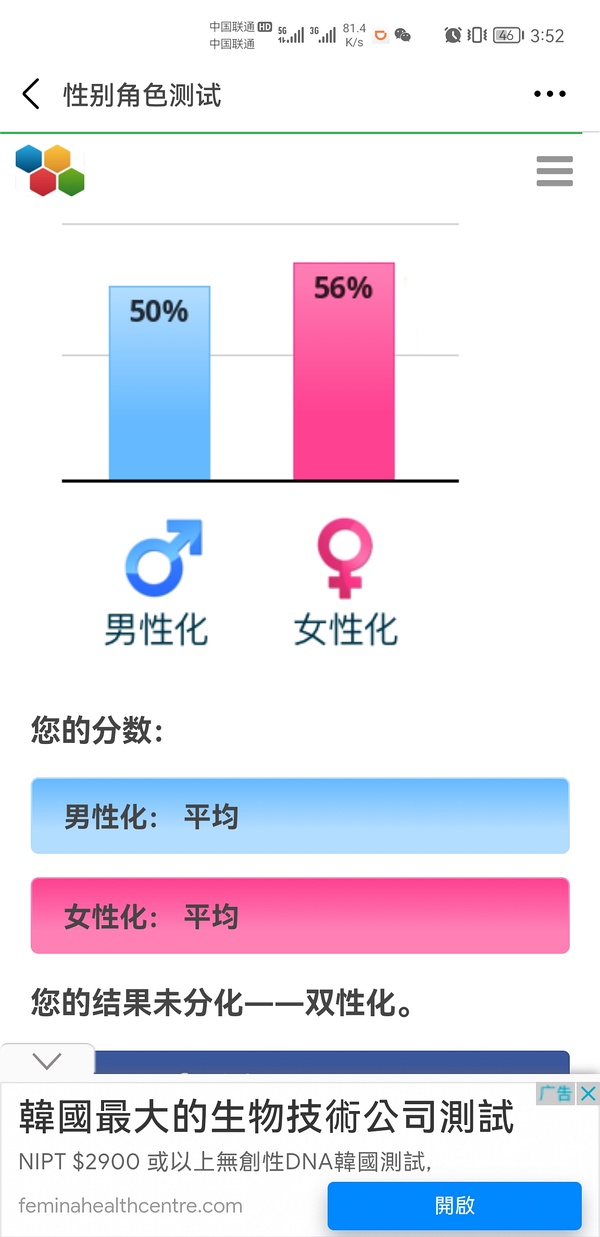Open the three-dot overflow menu
600x1237 pixels.
point(549,95)
